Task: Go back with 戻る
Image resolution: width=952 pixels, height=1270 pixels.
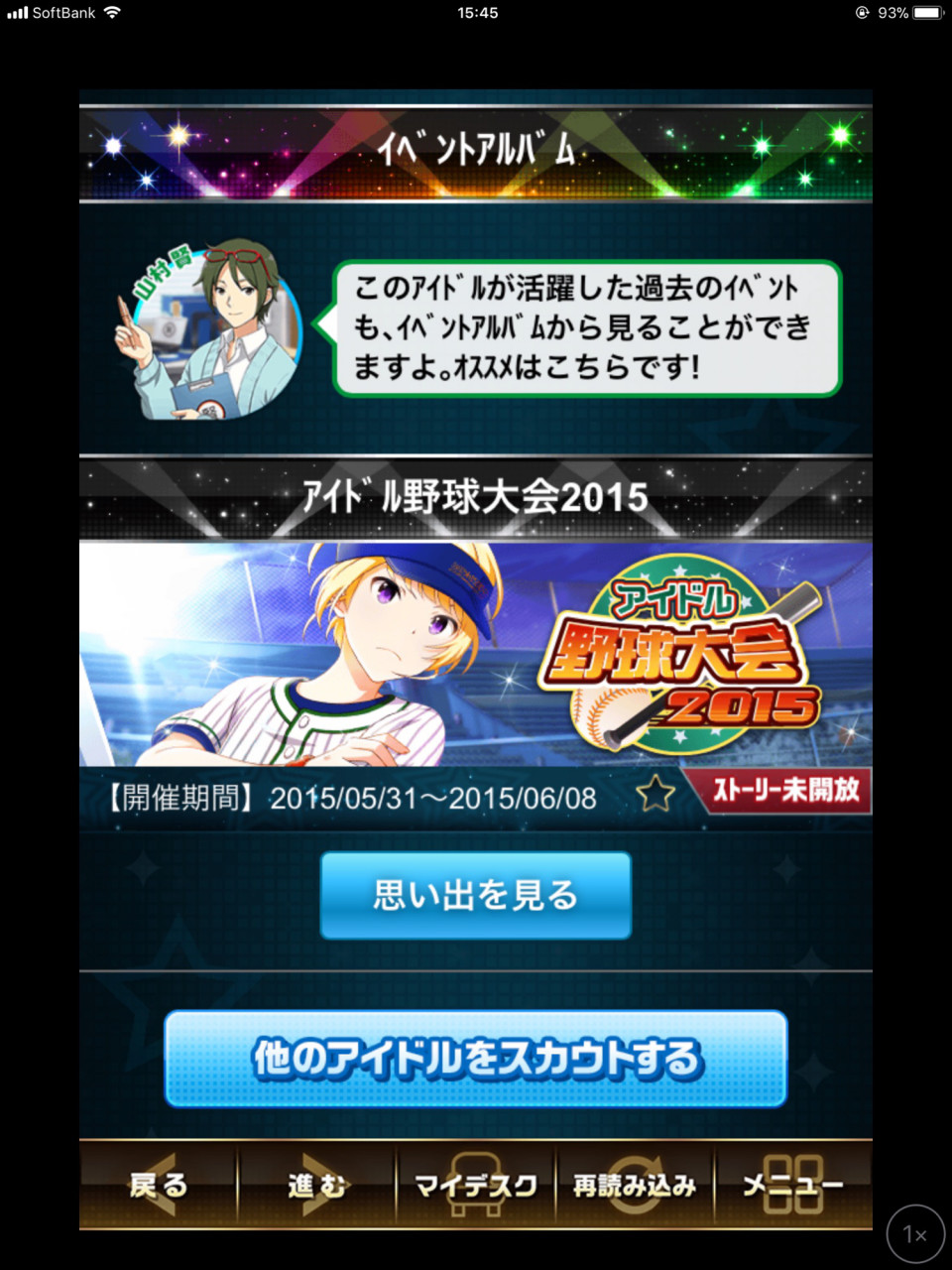Action: pyautogui.click(x=158, y=1185)
